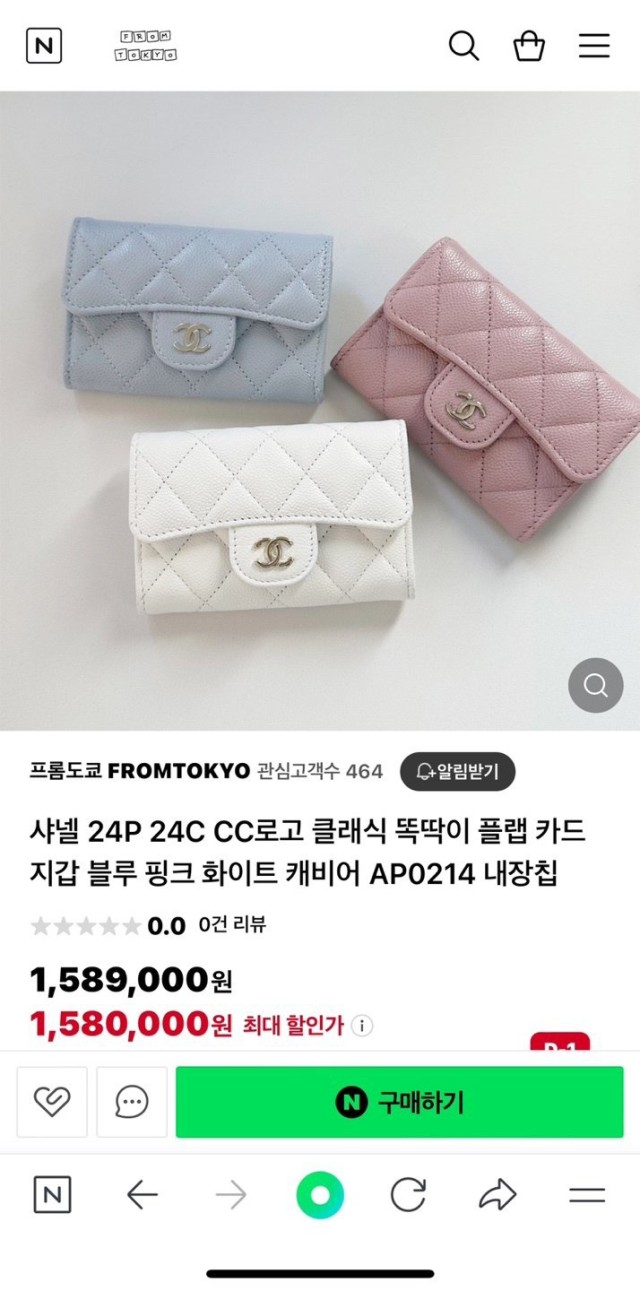Open the browser menu in bottom bar
This screenshot has height=1291, width=640.
coord(587,1195)
